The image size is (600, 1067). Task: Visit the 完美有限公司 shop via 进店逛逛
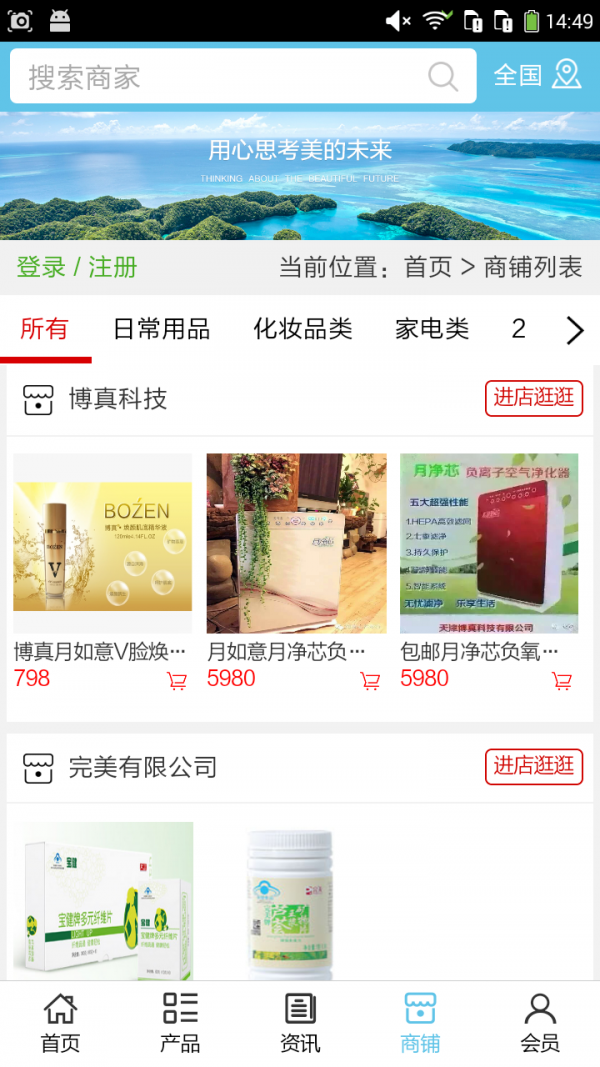534,766
